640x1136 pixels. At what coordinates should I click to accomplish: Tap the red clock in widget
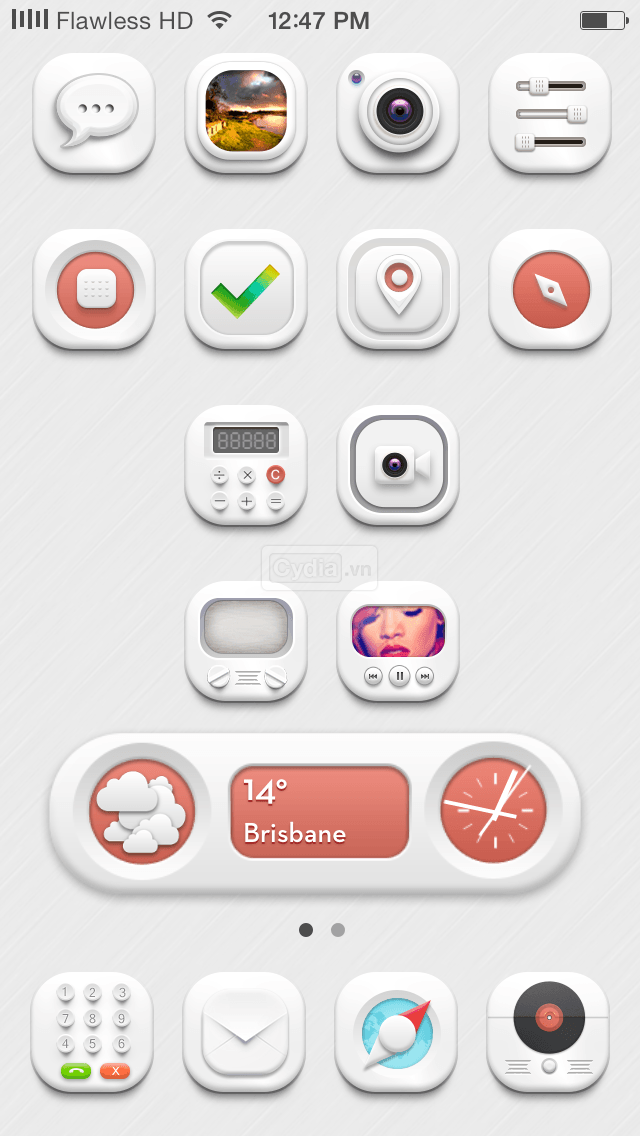click(493, 810)
